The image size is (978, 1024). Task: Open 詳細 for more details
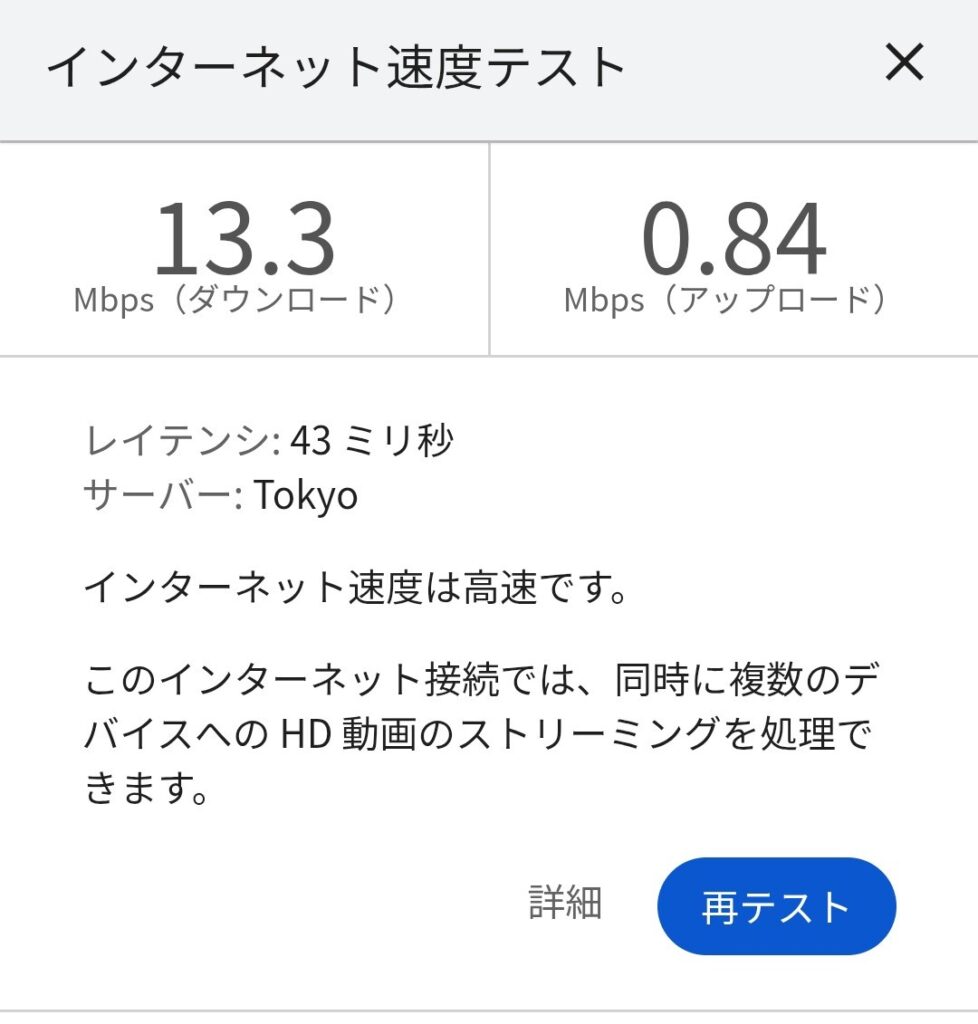pyautogui.click(x=565, y=904)
